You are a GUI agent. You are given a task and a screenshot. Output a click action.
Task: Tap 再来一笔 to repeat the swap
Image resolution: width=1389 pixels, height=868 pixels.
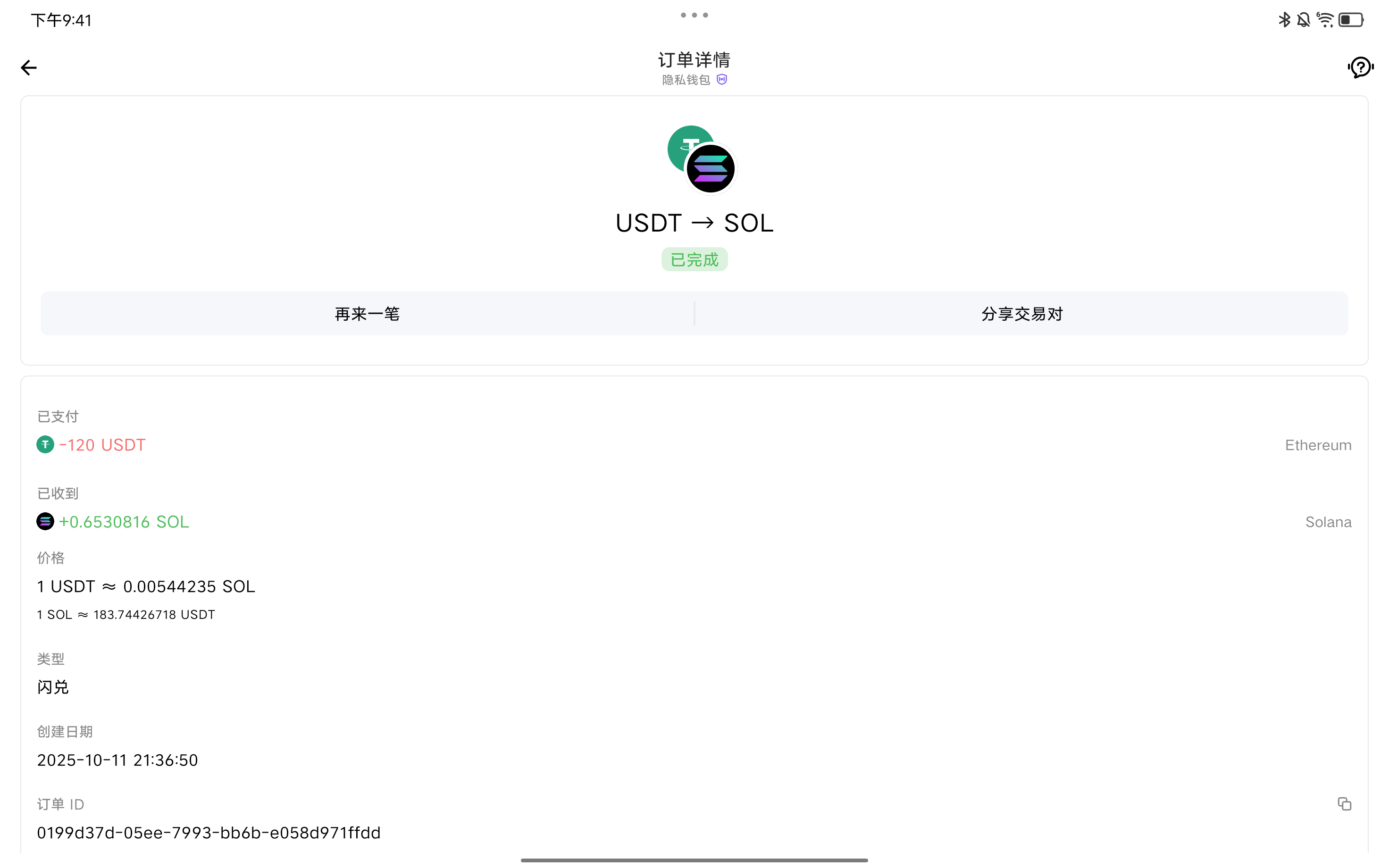pyautogui.click(x=368, y=314)
